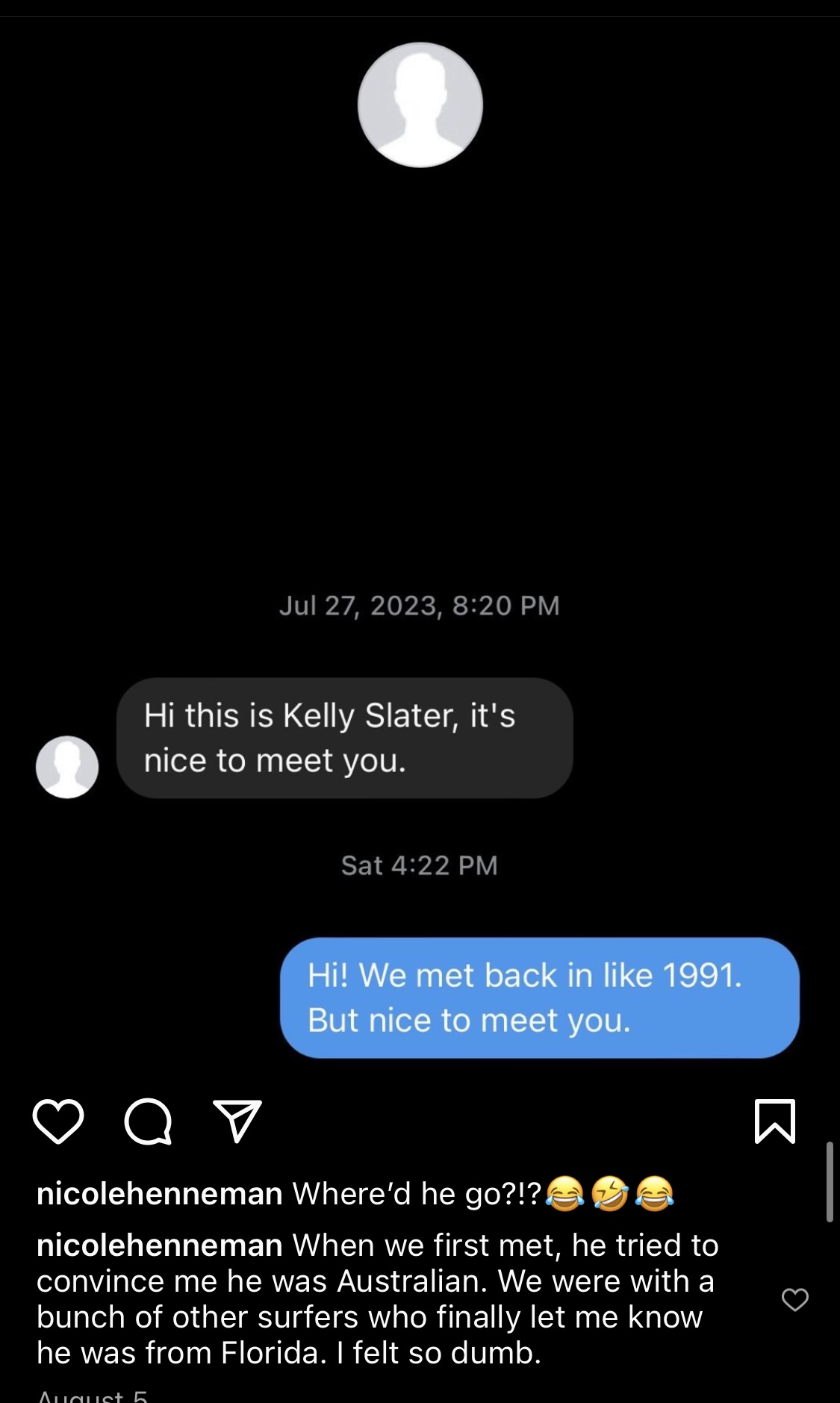Like this post with the heart icon
The width and height of the screenshot is (840, 1403).
[x=58, y=1121]
